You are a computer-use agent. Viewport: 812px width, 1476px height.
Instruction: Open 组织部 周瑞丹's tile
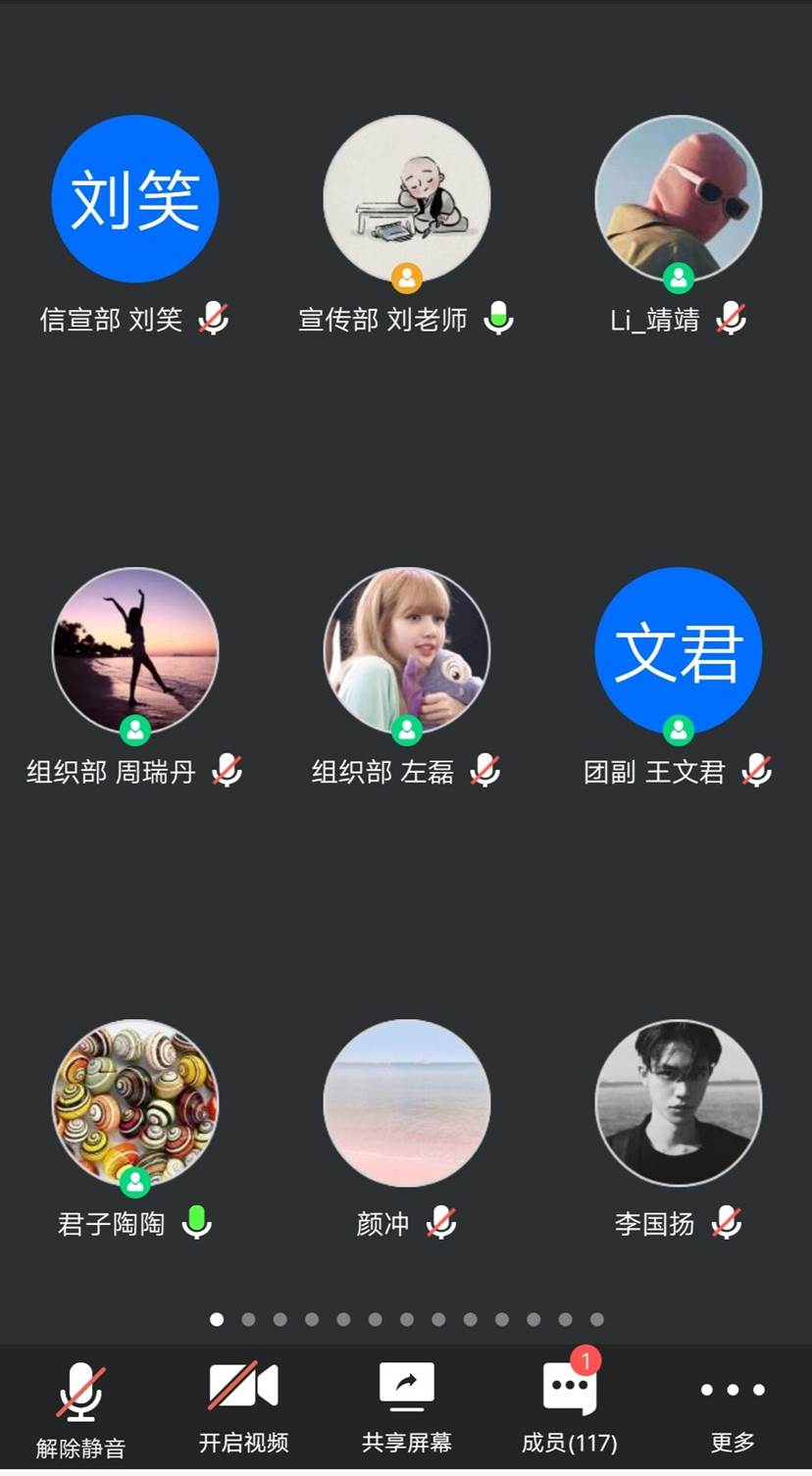pyautogui.click(x=135, y=650)
